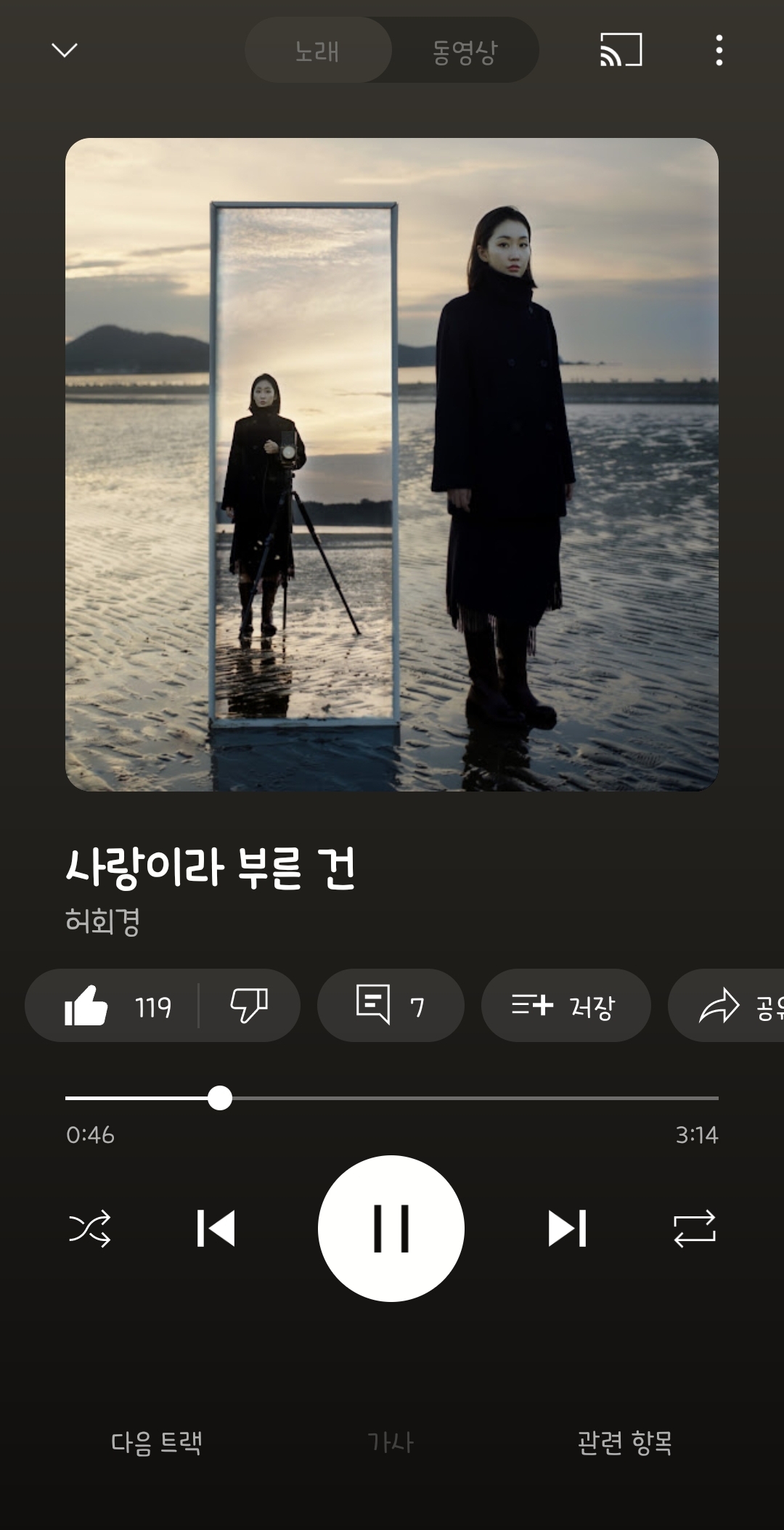Select the 노래 song mode

pos(318,51)
